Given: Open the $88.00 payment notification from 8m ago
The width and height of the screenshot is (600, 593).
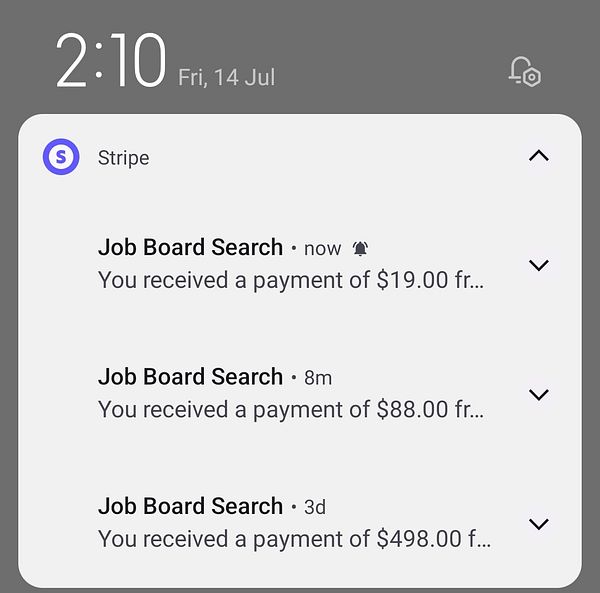Looking at the screenshot, I should pyautogui.click(x=290, y=394).
